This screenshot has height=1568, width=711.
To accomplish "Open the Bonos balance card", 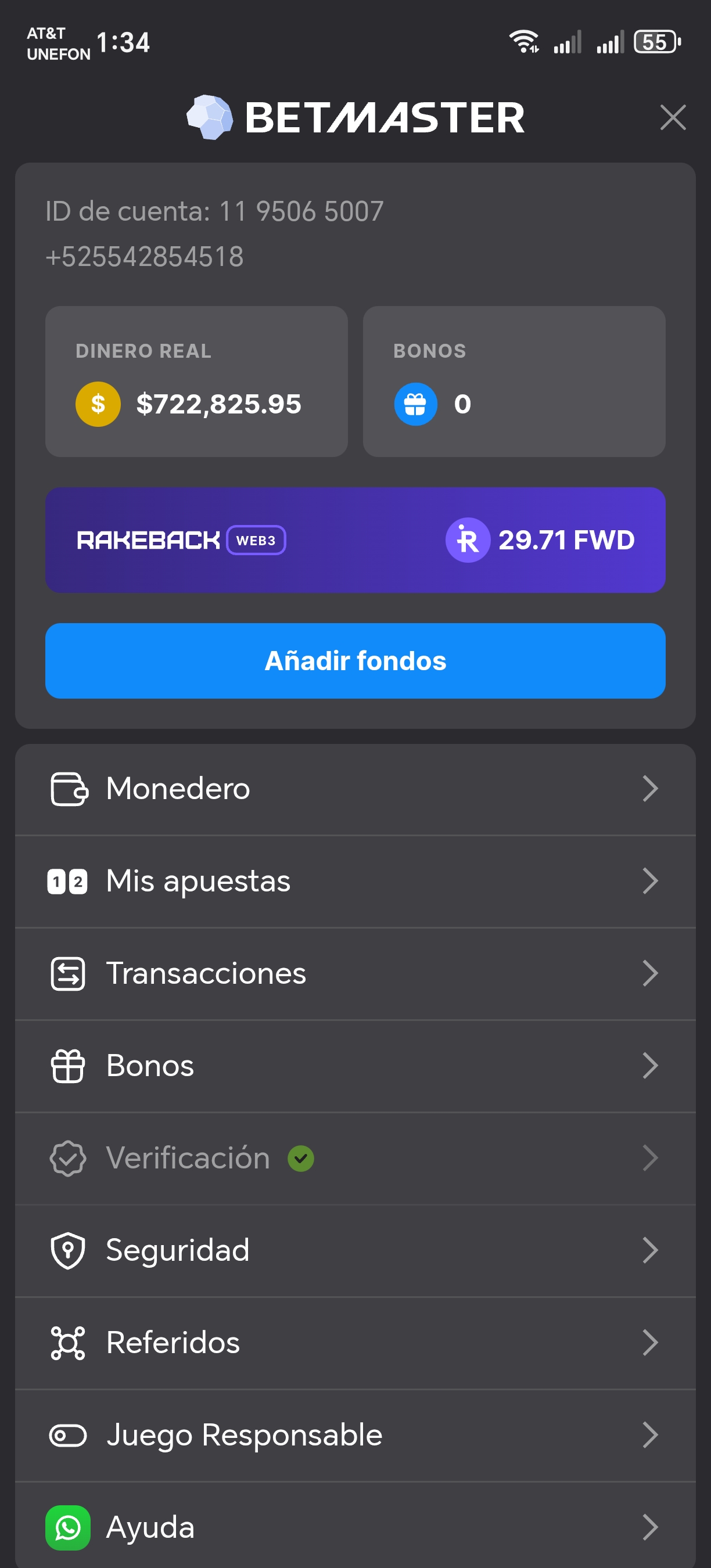I will [x=513, y=381].
